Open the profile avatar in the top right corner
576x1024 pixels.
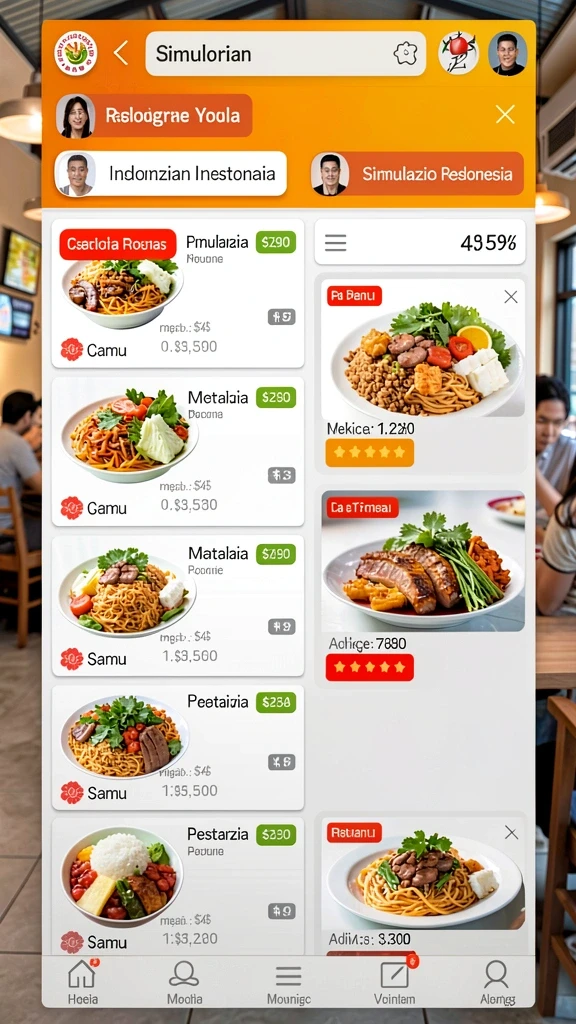(x=507, y=54)
